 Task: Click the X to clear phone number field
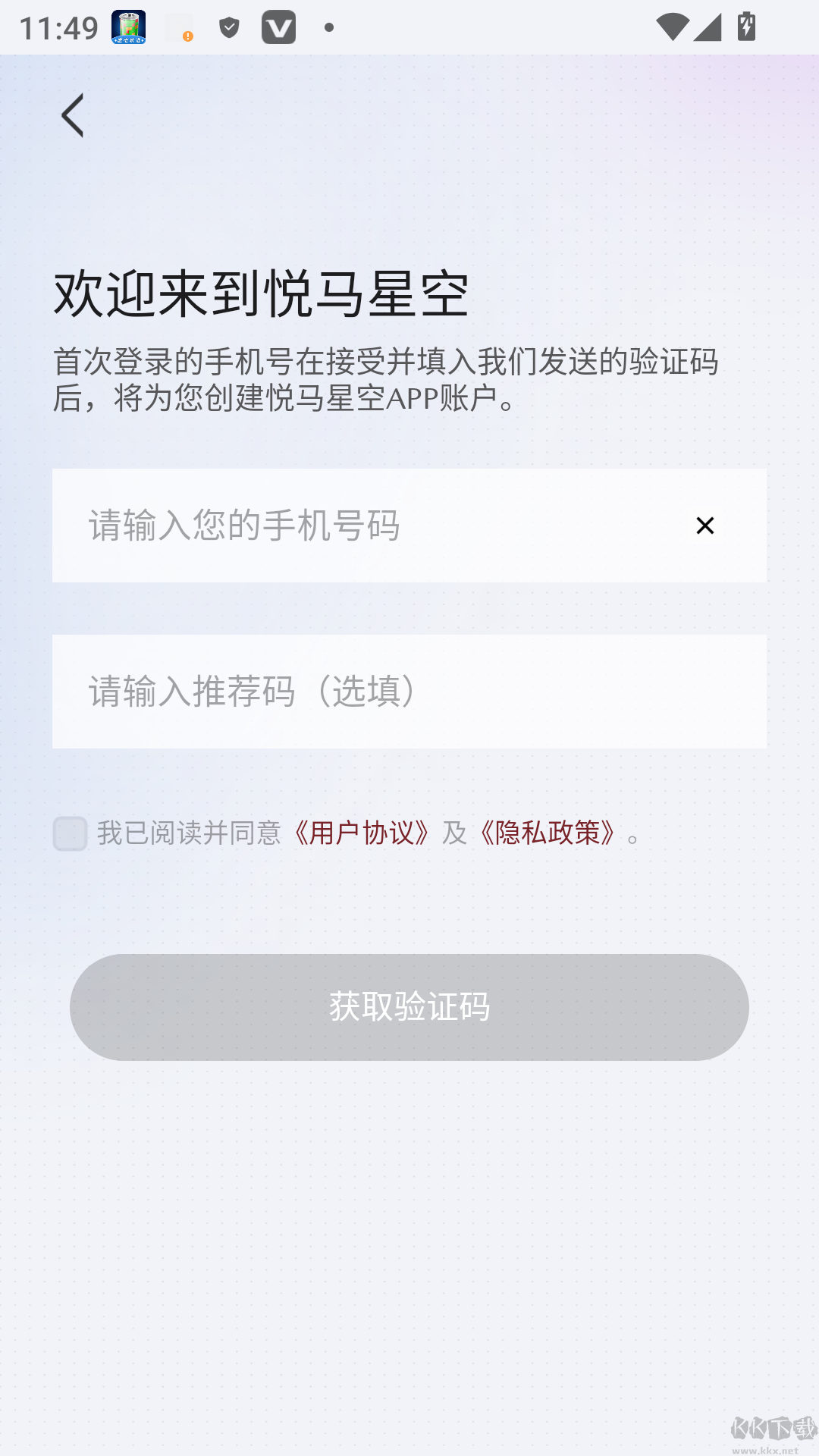(x=704, y=525)
